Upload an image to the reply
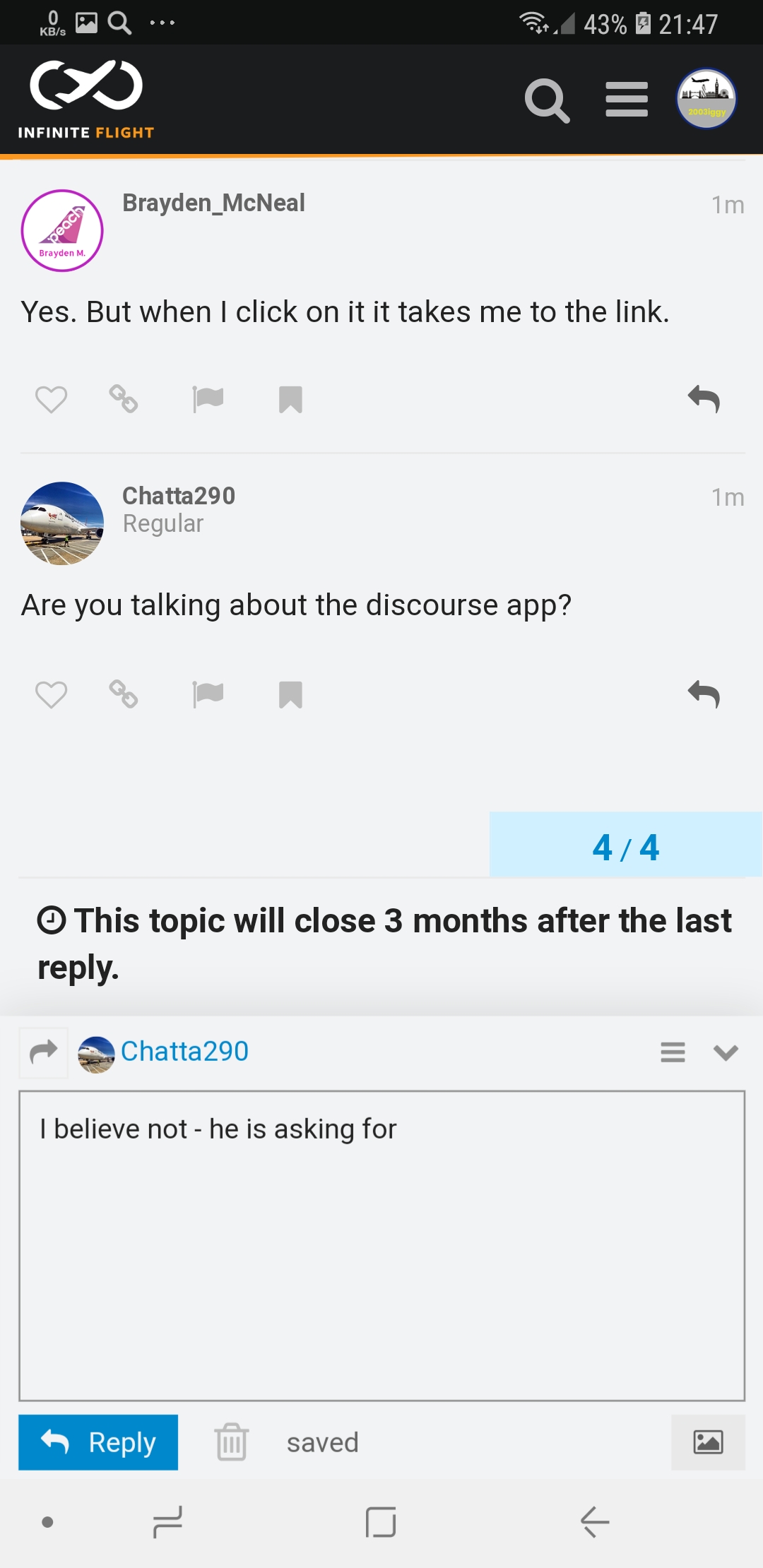The height and width of the screenshot is (1568, 763). (708, 1442)
